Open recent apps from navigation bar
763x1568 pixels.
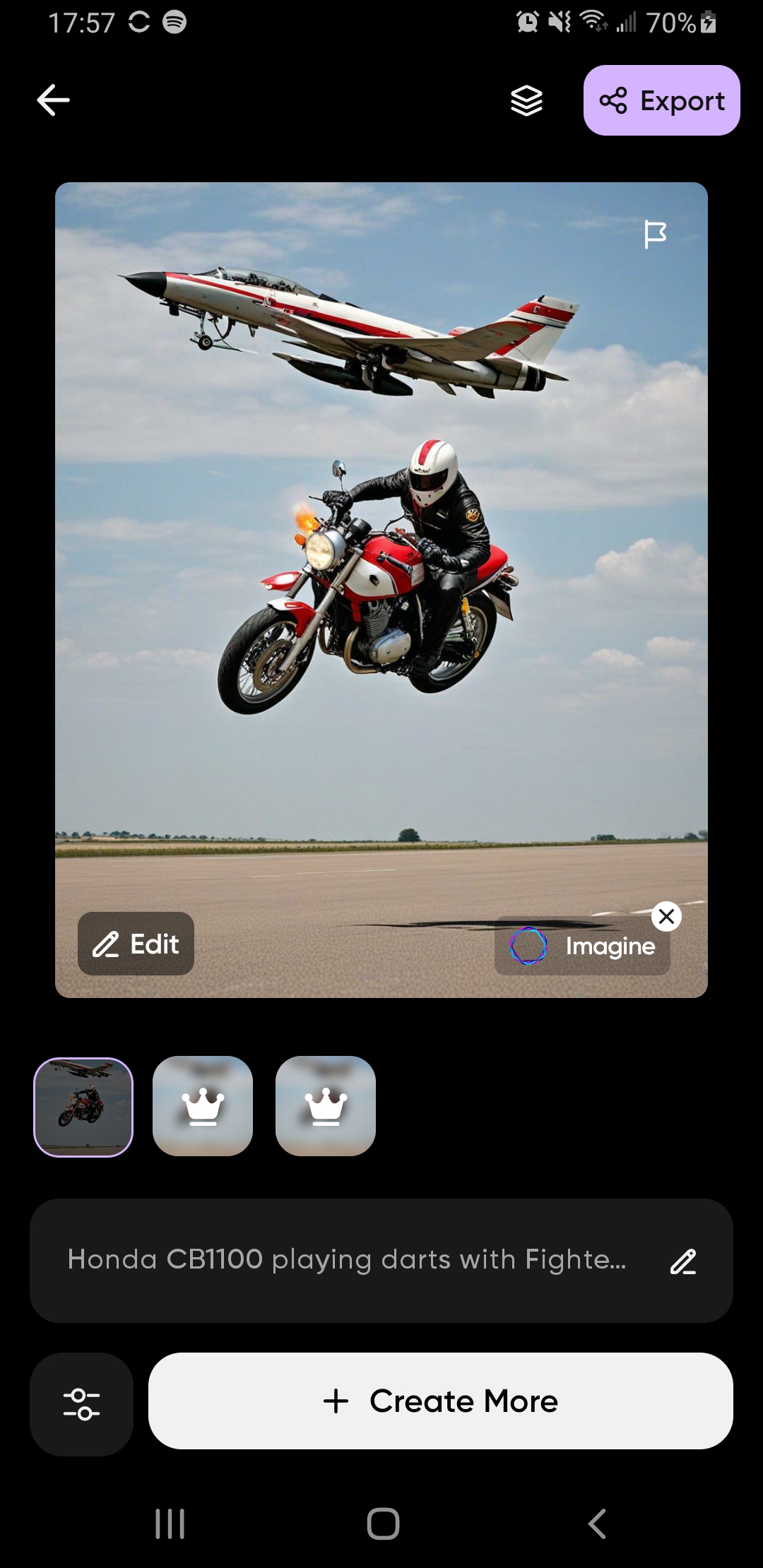coord(170,1524)
